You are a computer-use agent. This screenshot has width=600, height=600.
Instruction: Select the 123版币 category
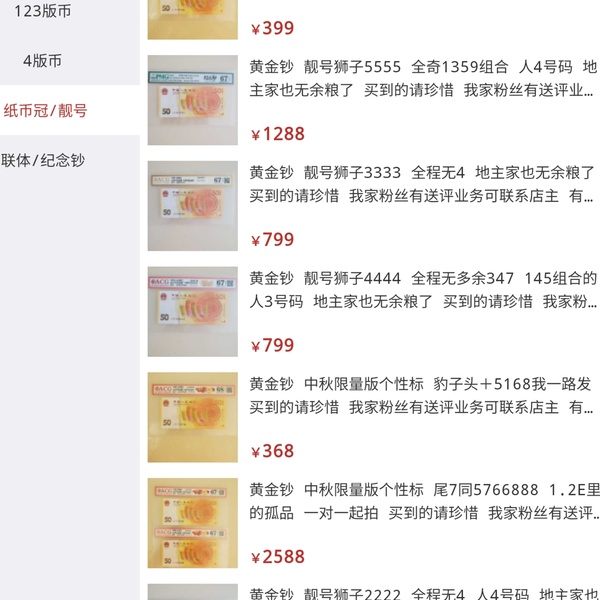[x=42, y=11]
